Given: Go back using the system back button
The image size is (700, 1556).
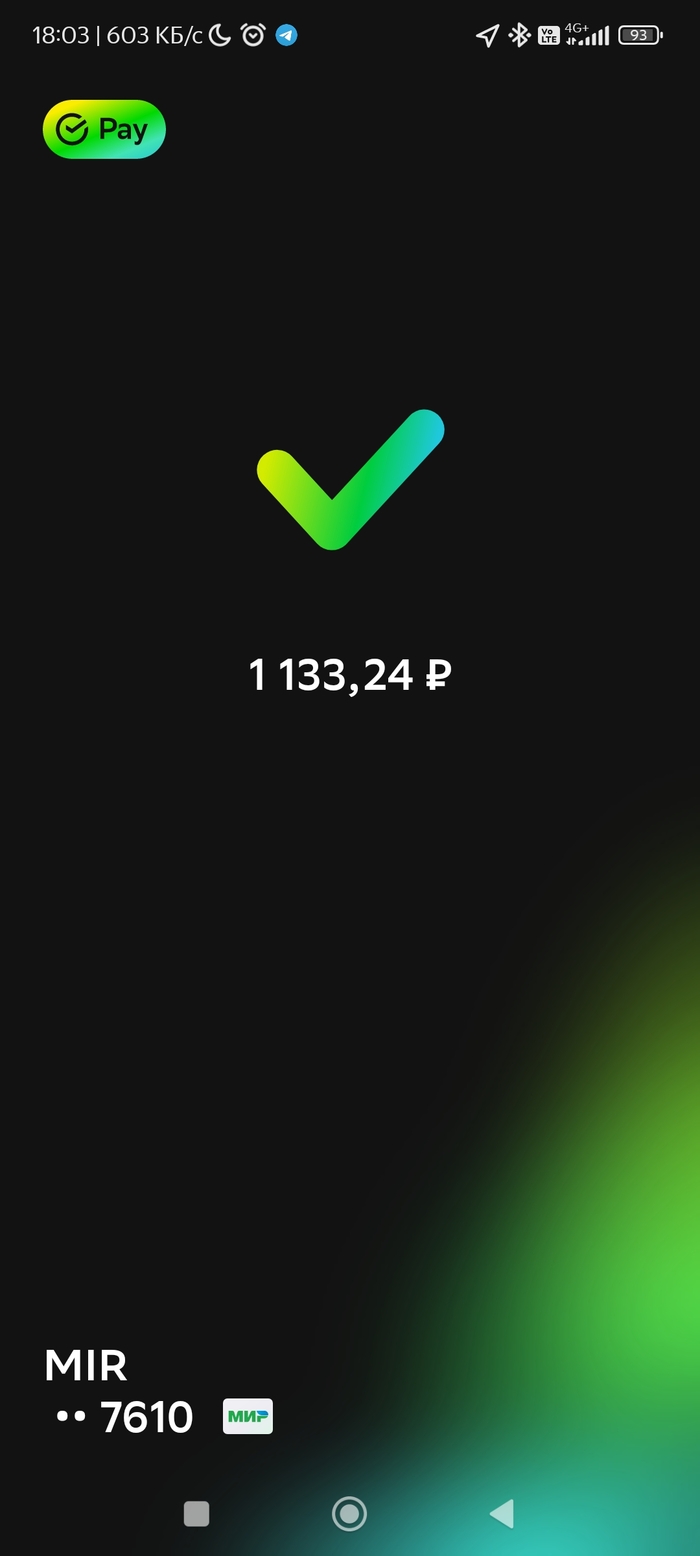Looking at the screenshot, I should [502, 1513].
